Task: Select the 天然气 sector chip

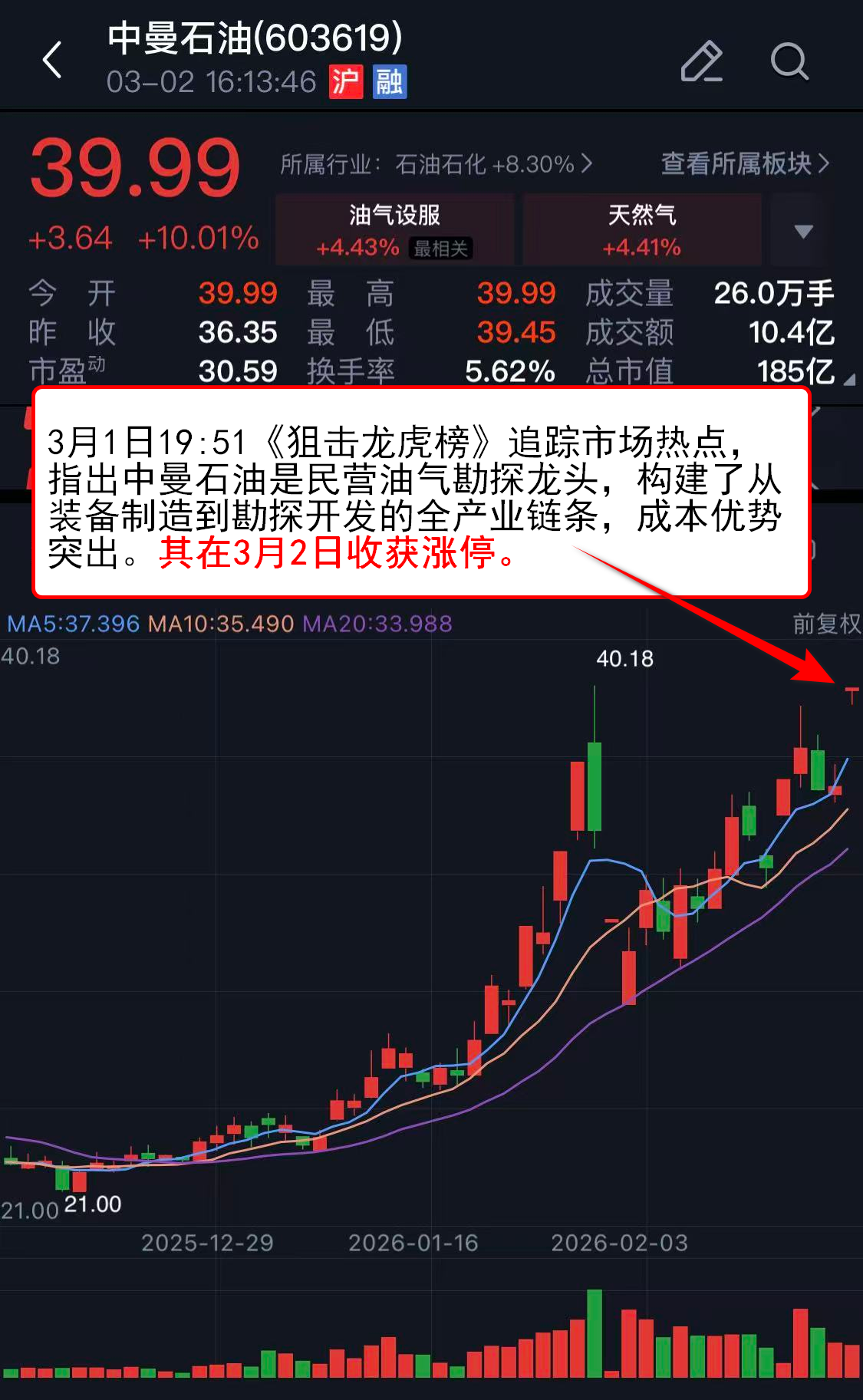Action: 641,230
